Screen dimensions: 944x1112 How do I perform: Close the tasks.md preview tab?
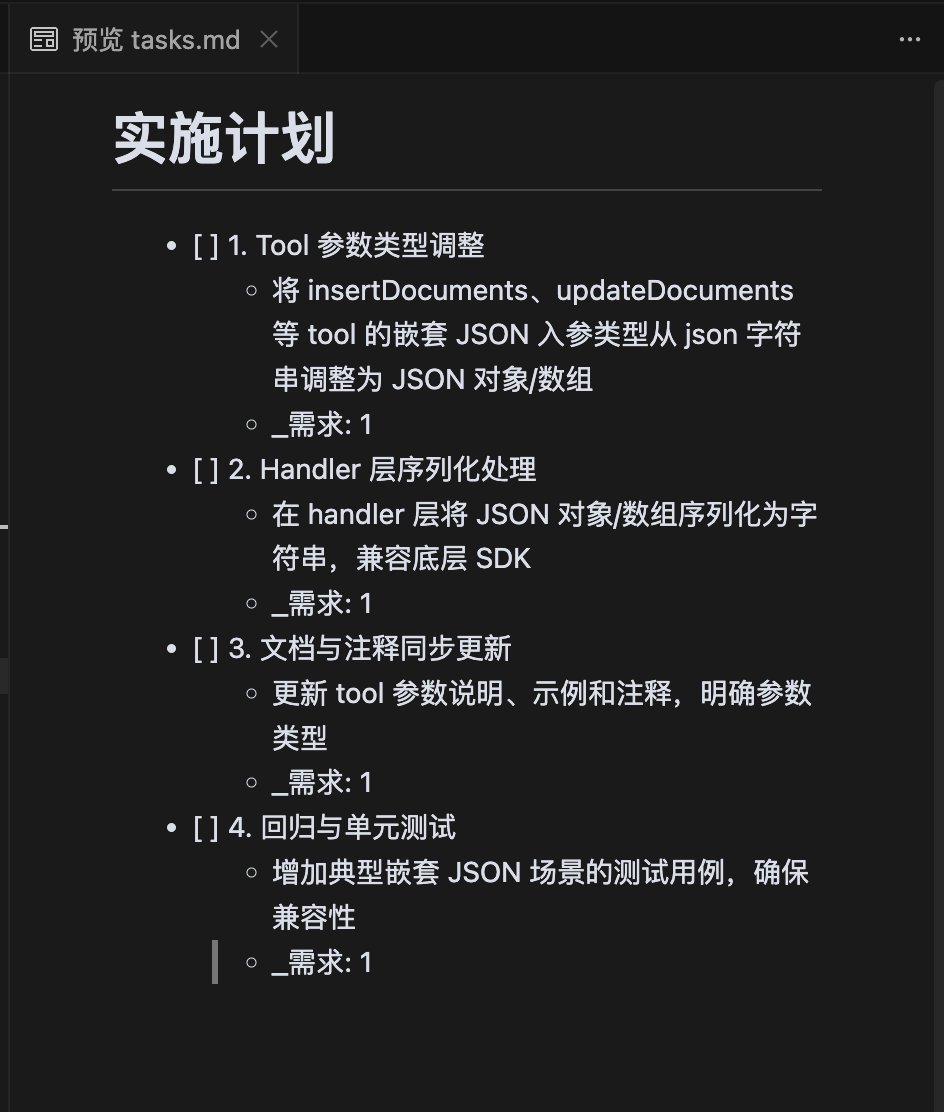point(268,40)
